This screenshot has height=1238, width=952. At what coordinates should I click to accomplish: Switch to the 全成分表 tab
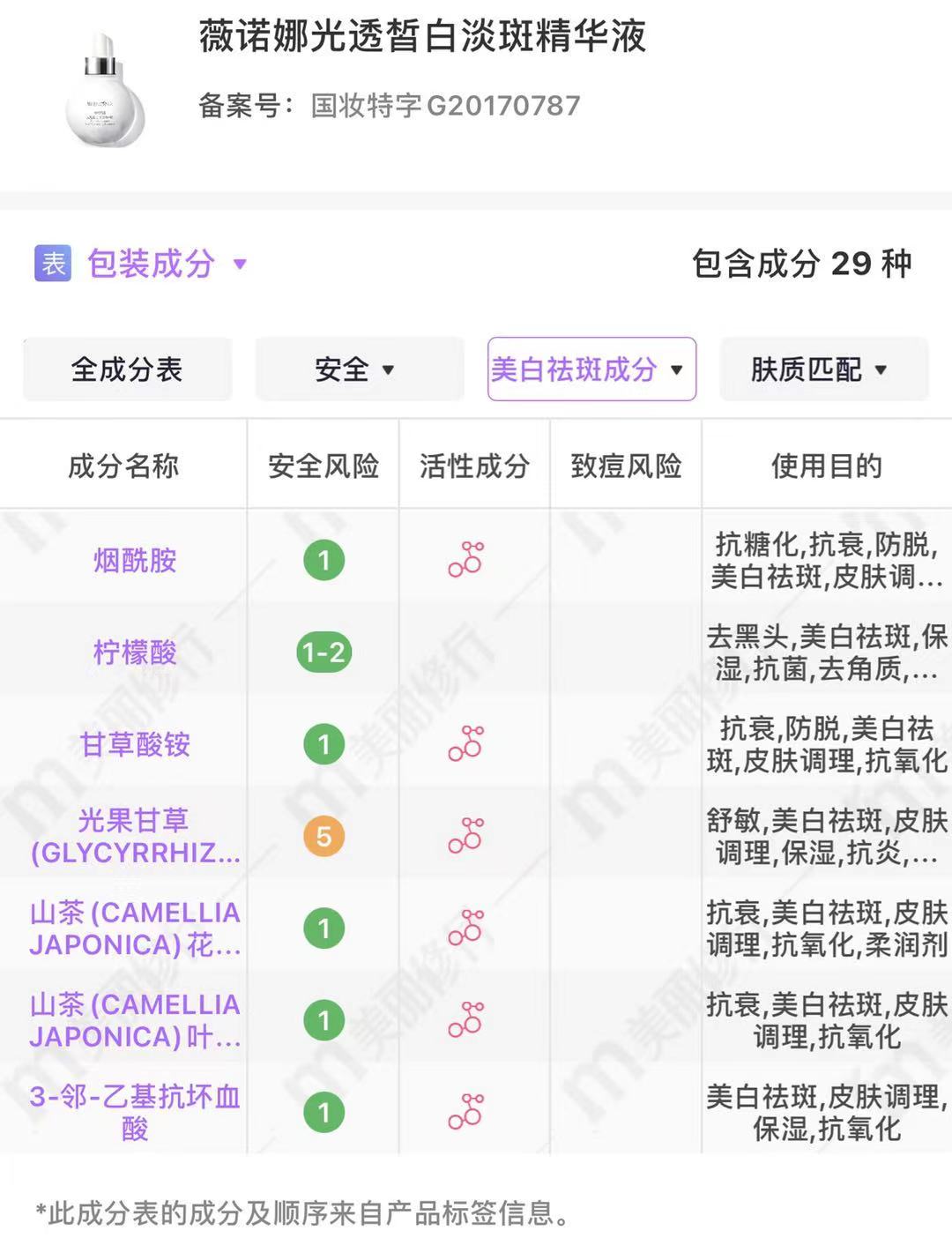[x=126, y=370]
